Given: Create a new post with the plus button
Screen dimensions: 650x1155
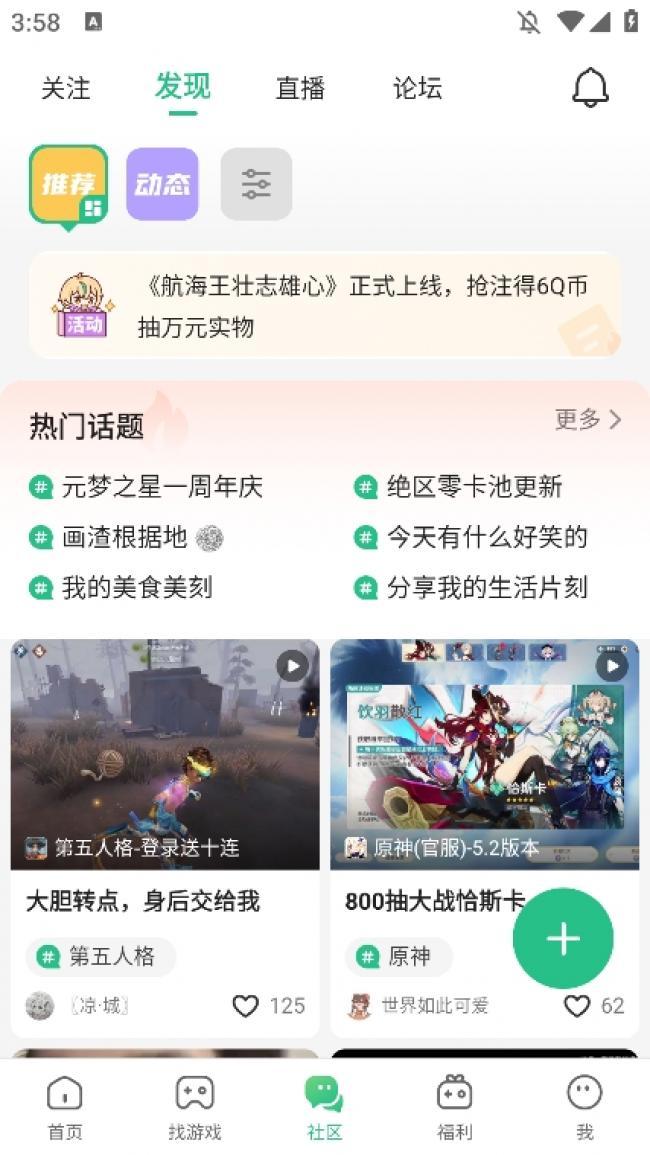Looking at the screenshot, I should tap(563, 938).
